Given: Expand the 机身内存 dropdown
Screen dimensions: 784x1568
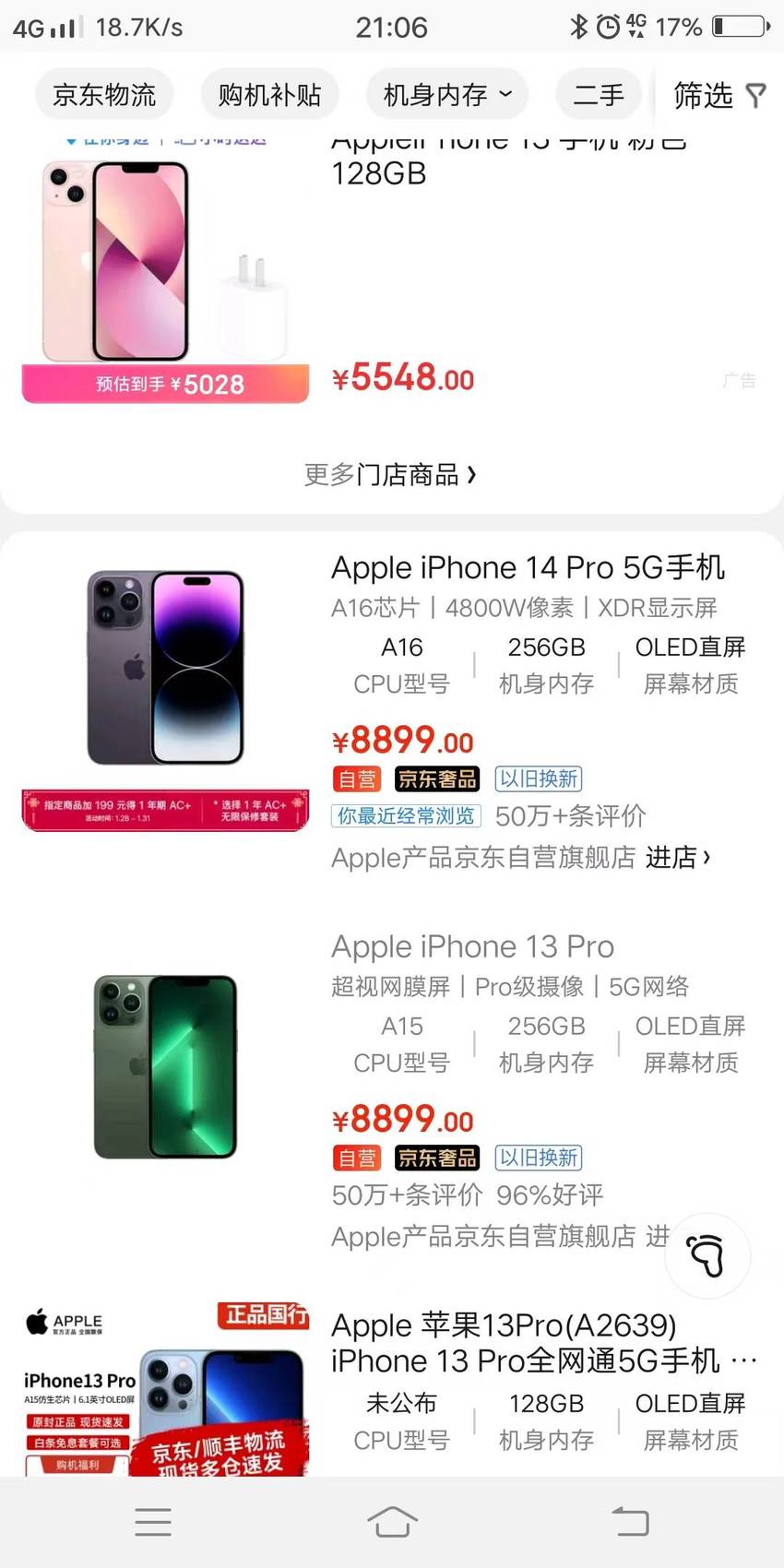Looking at the screenshot, I should click(x=447, y=95).
